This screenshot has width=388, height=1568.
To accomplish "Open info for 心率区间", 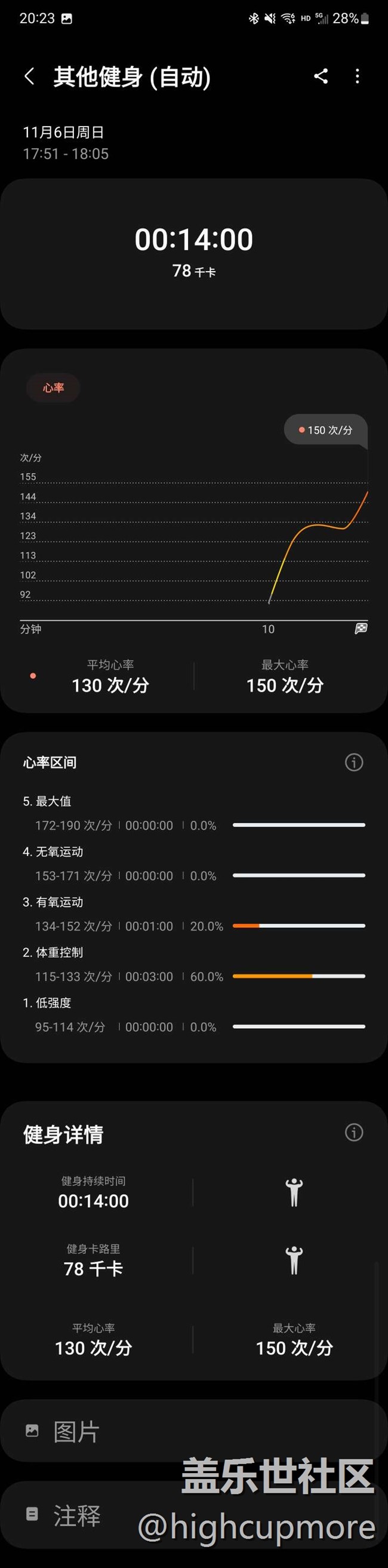I will (354, 762).
